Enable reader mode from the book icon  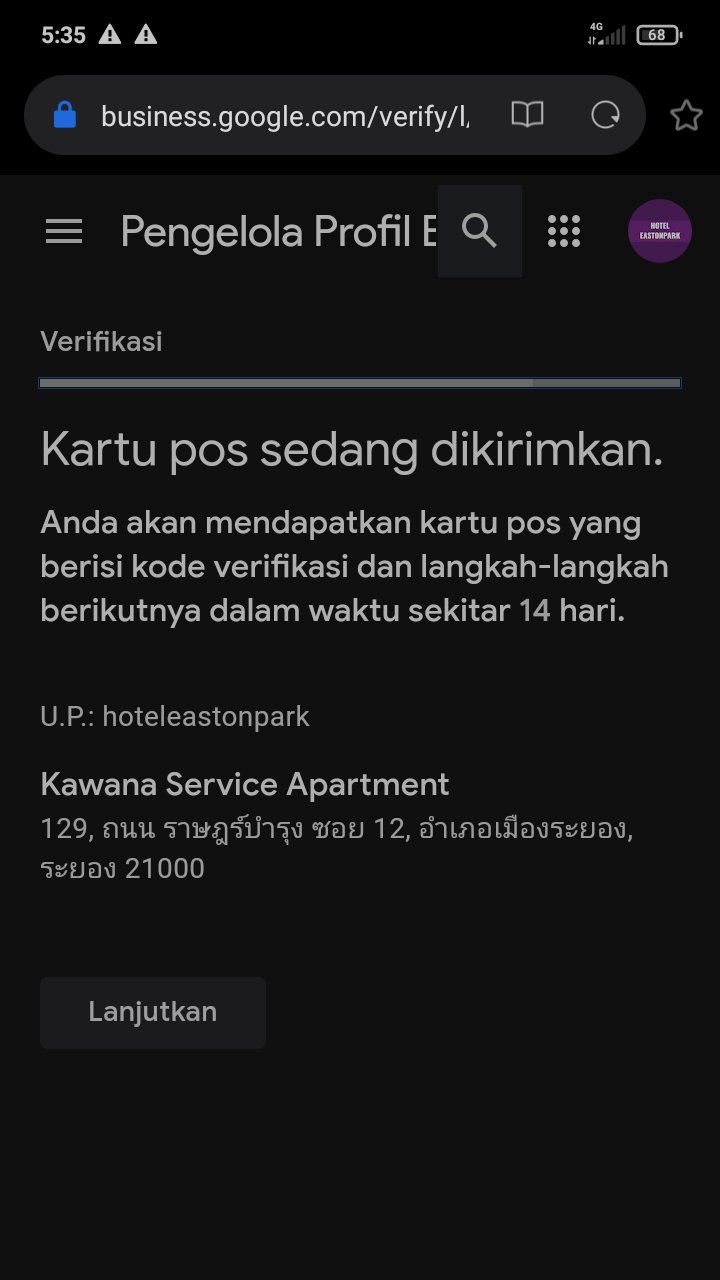click(527, 115)
